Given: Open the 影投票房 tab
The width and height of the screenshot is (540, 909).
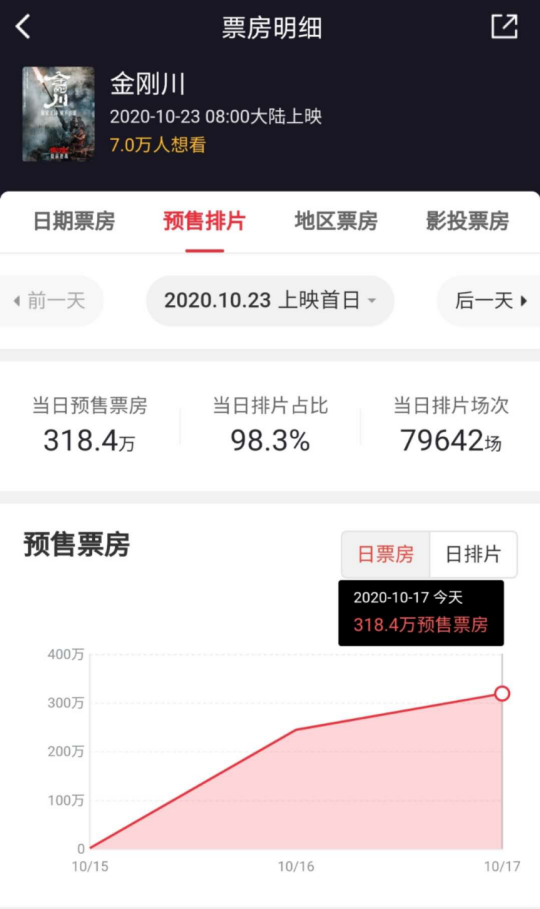Looking at the screenshot, I should 467,221.
